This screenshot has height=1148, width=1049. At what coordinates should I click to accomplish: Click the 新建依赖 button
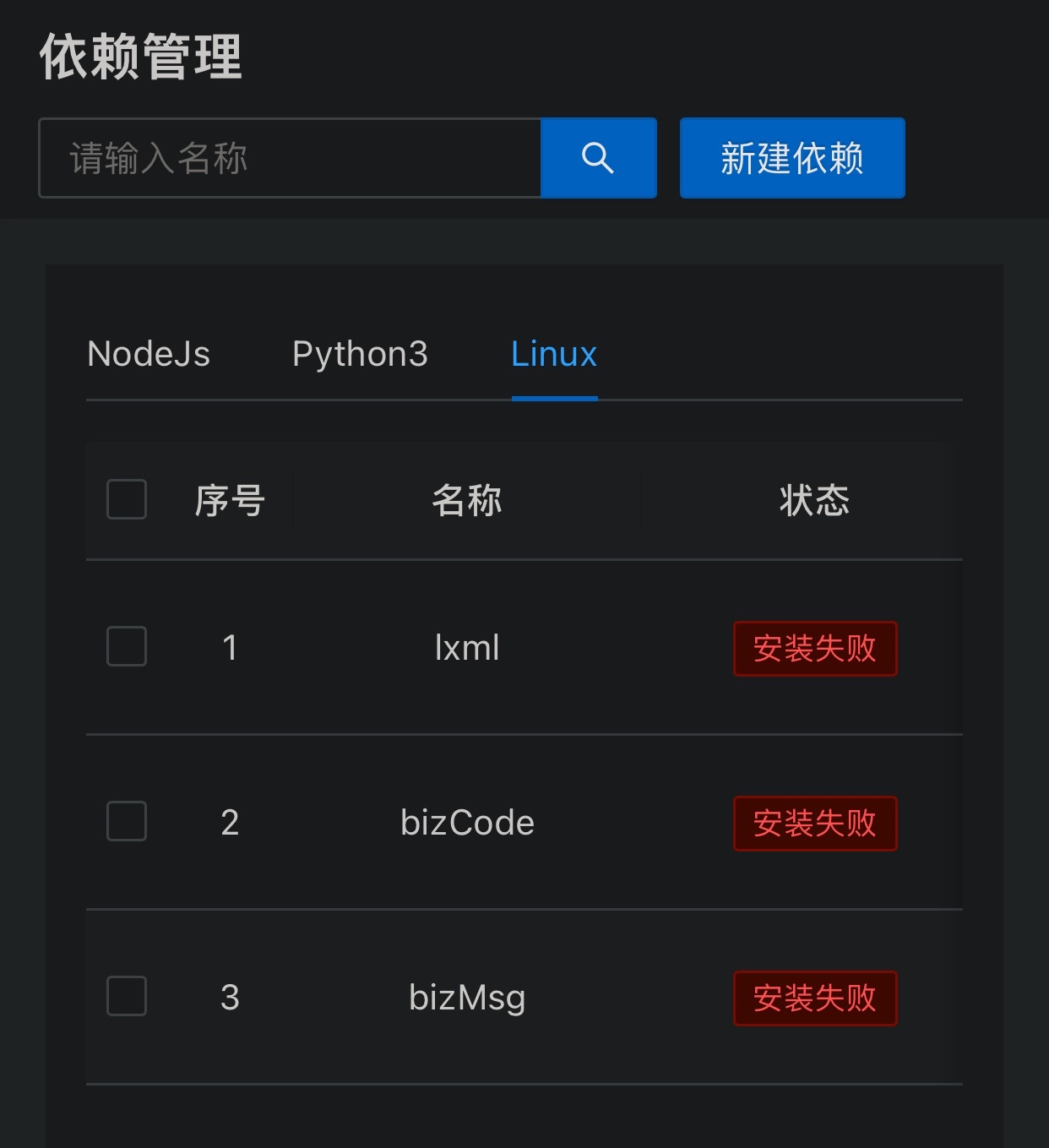pyautogui.click(x=791, y=157)
